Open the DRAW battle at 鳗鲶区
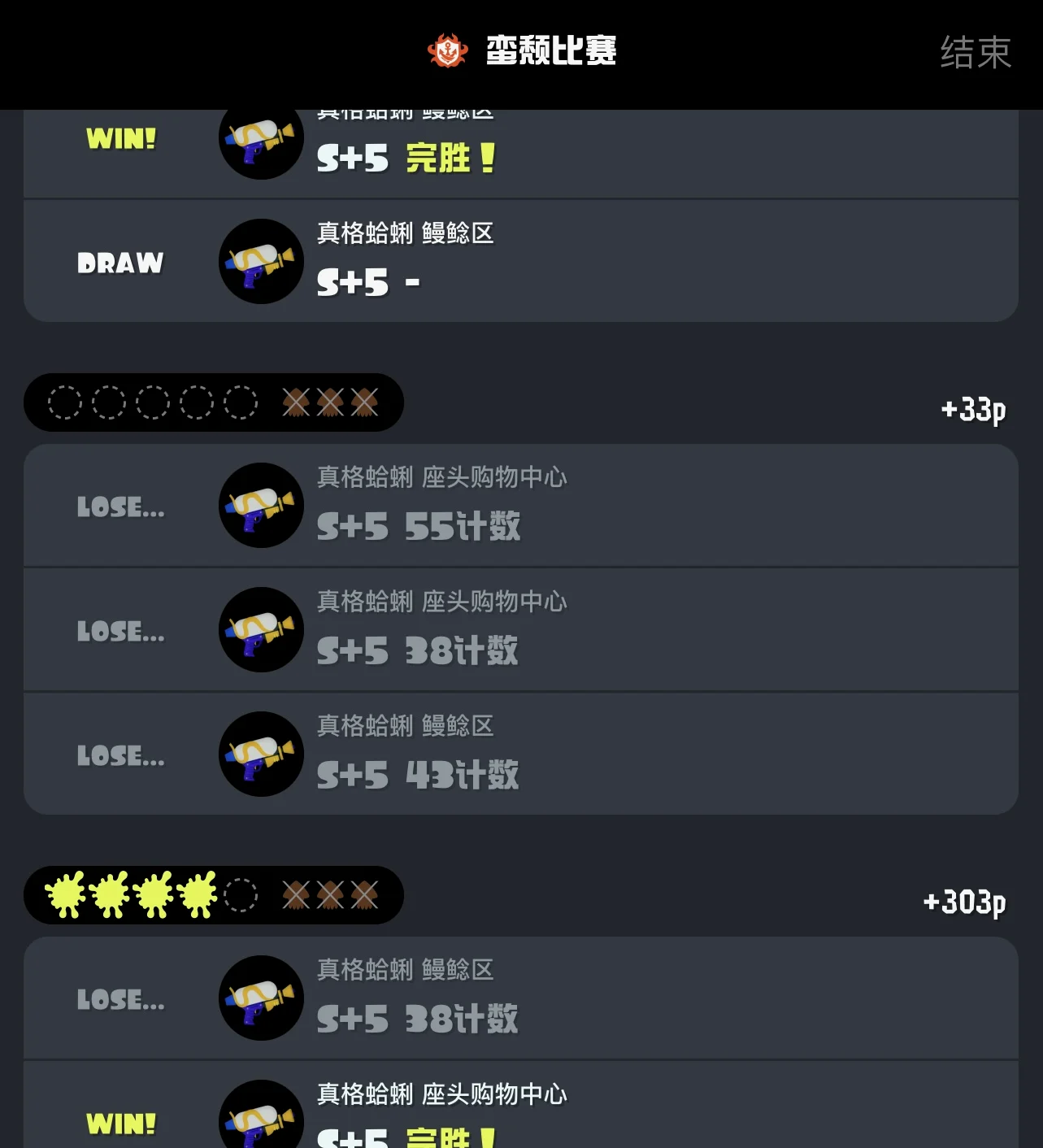The width and height of the screenshot is (1043, 1148). pos(520,261)
